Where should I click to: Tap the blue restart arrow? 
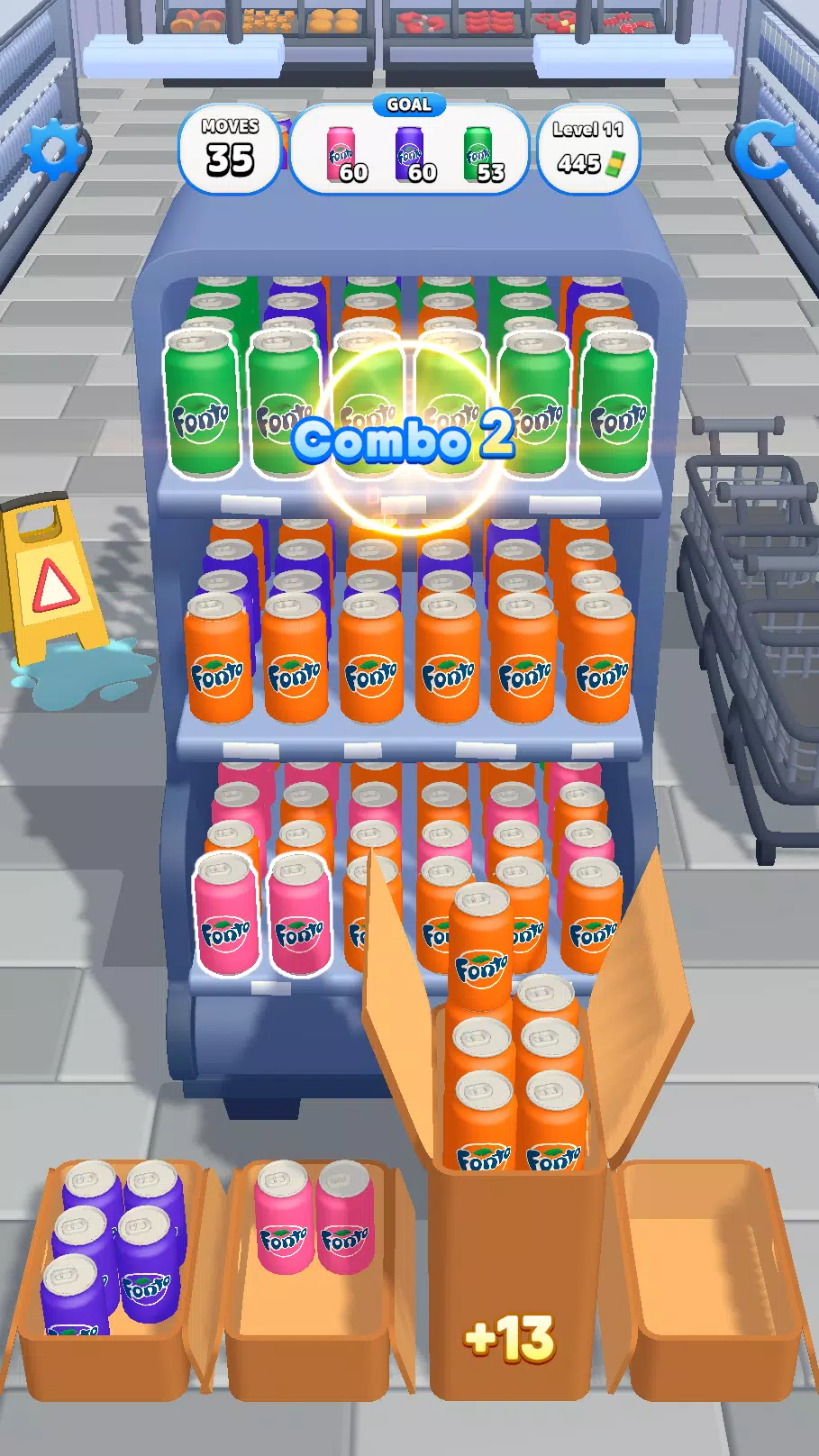tap(763, 150)
